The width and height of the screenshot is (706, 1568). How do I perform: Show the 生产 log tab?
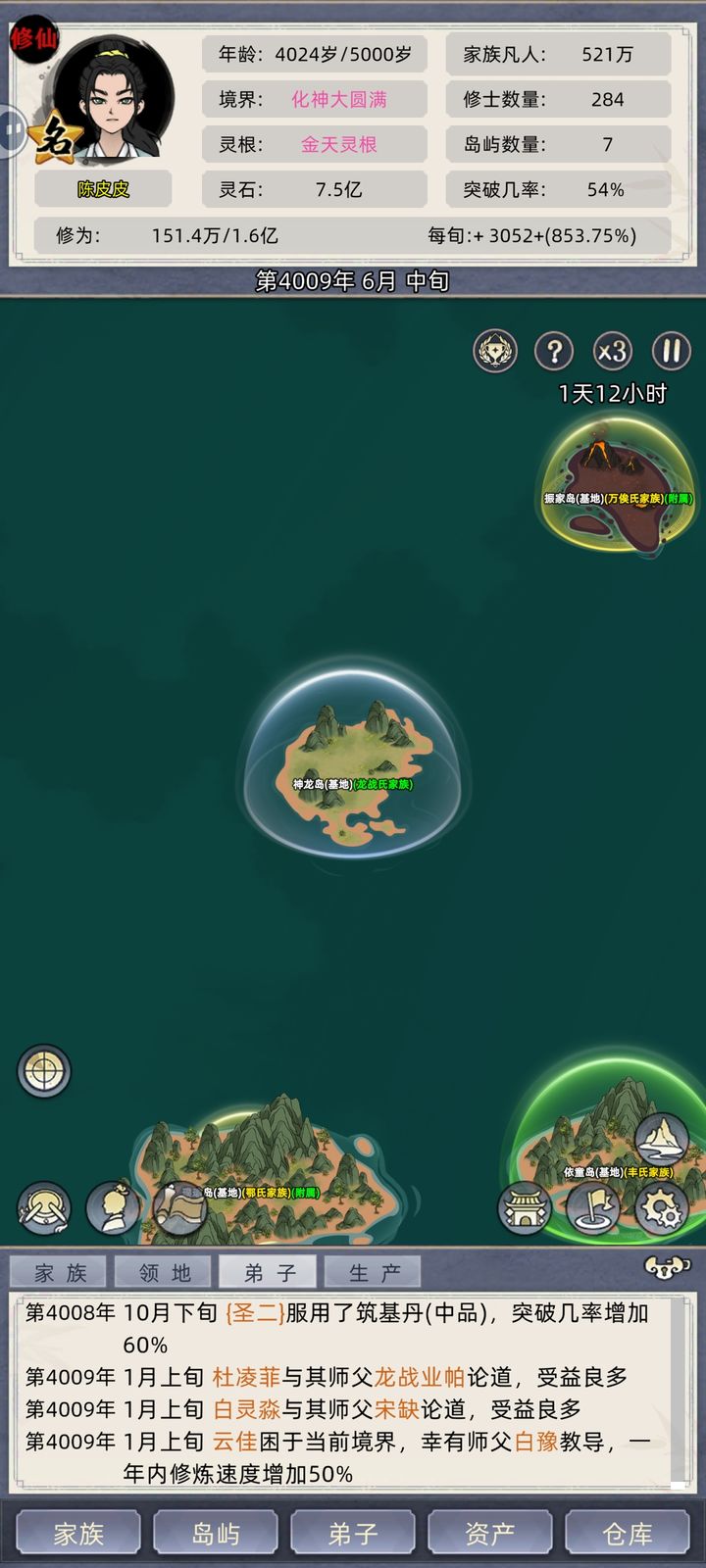(374, 1272)
